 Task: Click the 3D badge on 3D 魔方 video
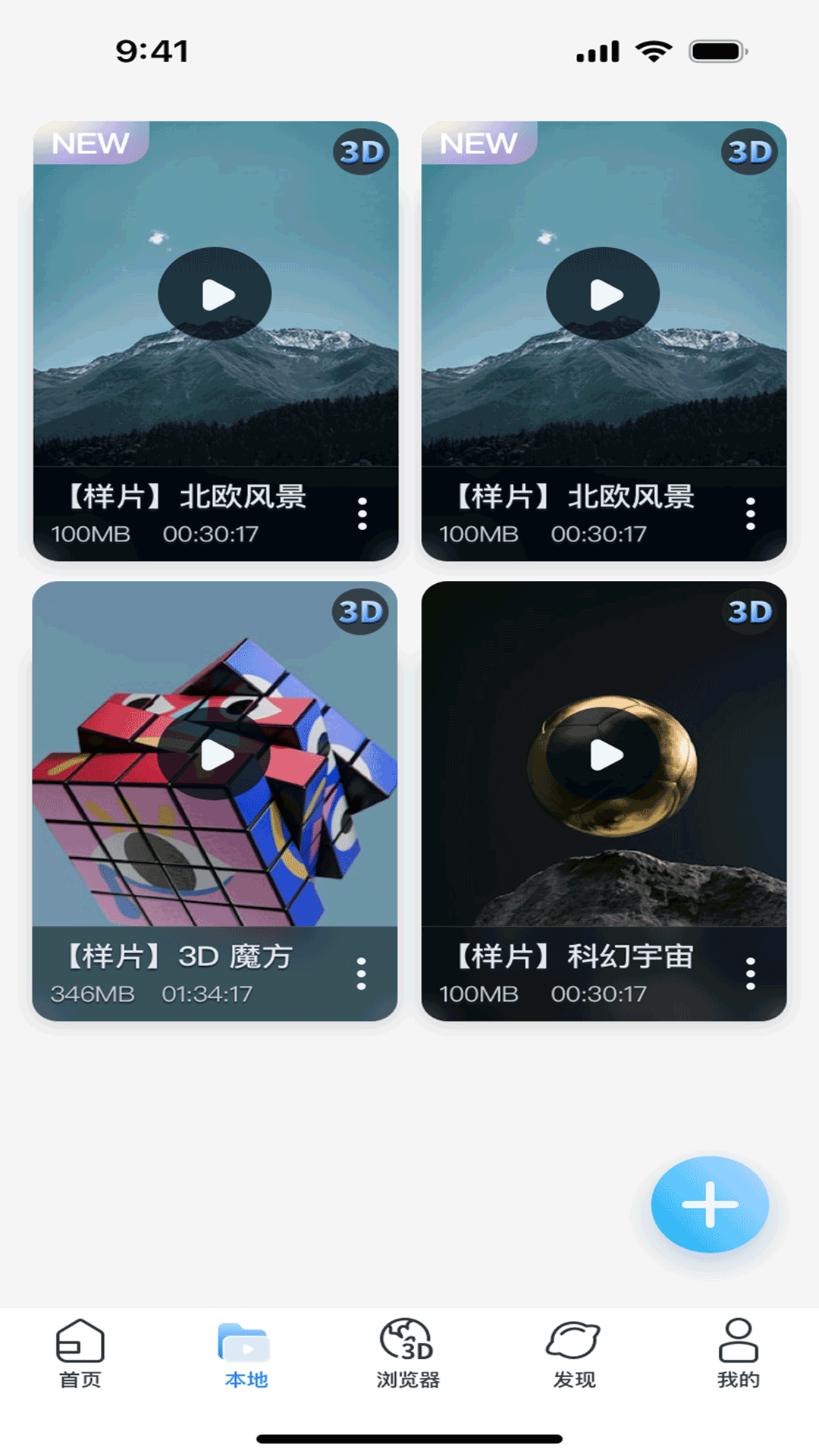point(360,611)
